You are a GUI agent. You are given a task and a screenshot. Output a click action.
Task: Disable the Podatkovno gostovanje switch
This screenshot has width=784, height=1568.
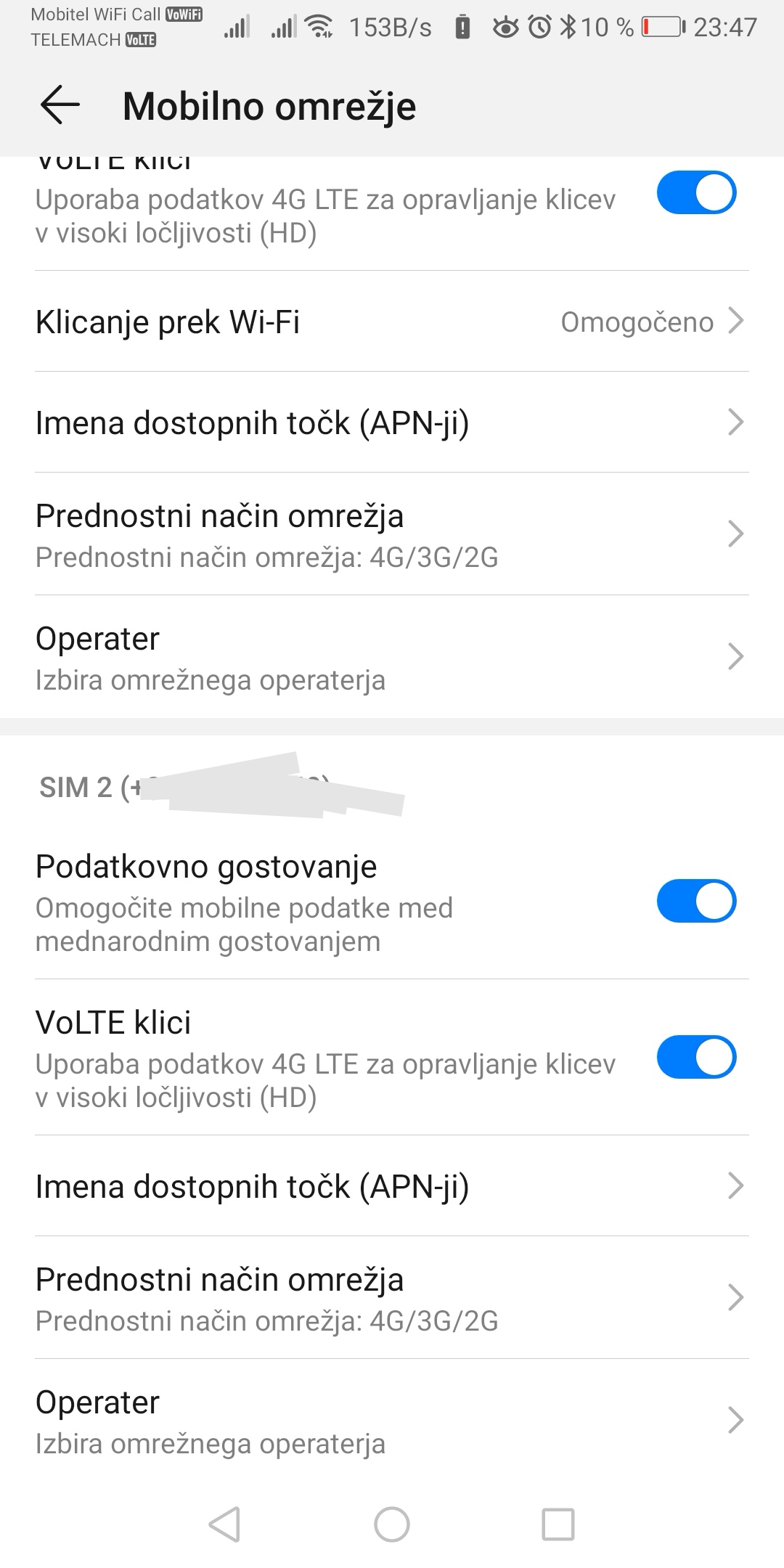[x=695, y=901]
